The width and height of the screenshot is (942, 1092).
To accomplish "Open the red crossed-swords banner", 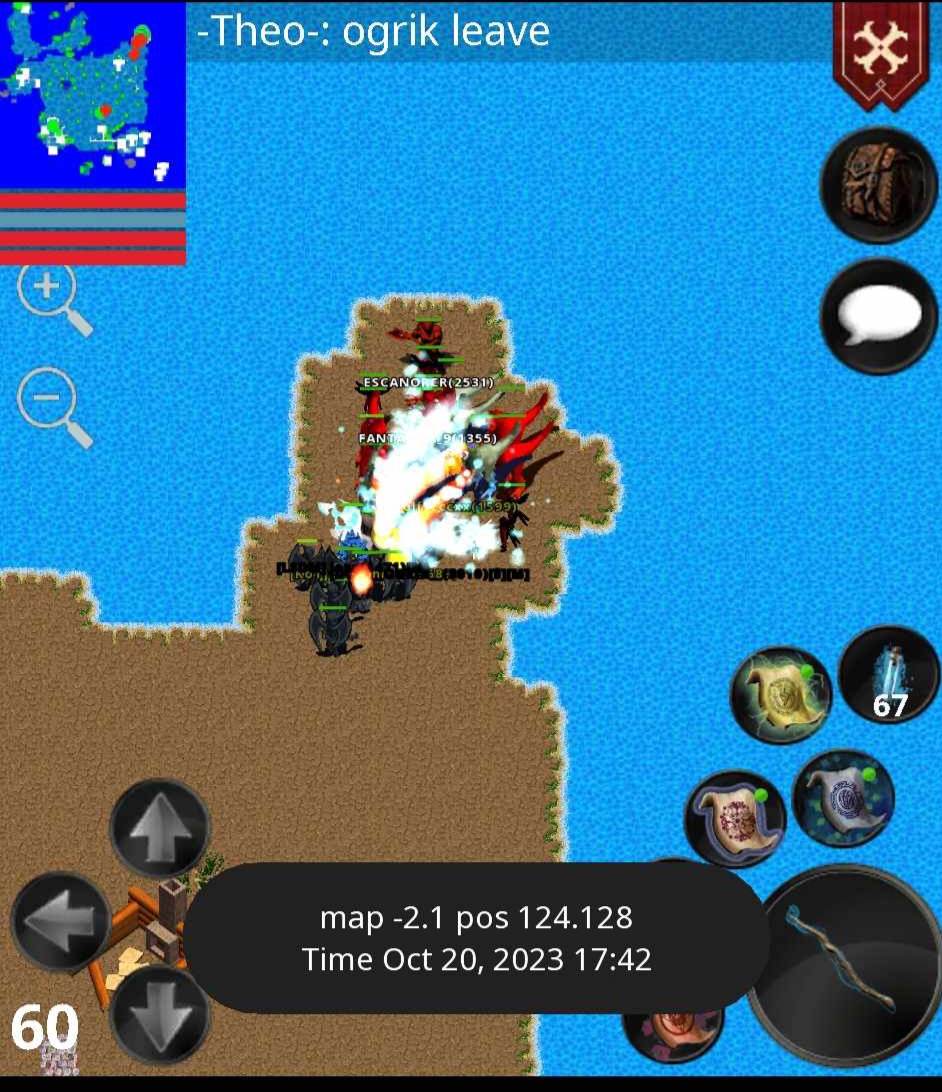I will (x=881, y=48).
